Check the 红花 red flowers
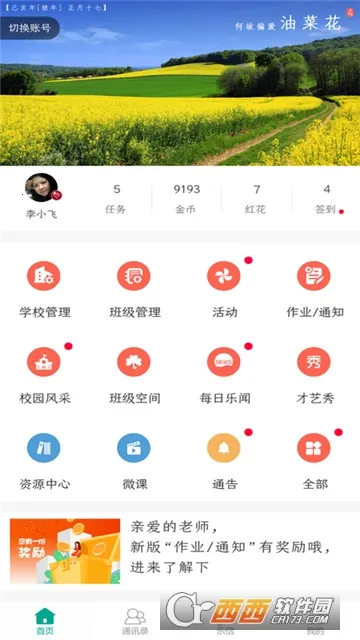 point(256,199)
